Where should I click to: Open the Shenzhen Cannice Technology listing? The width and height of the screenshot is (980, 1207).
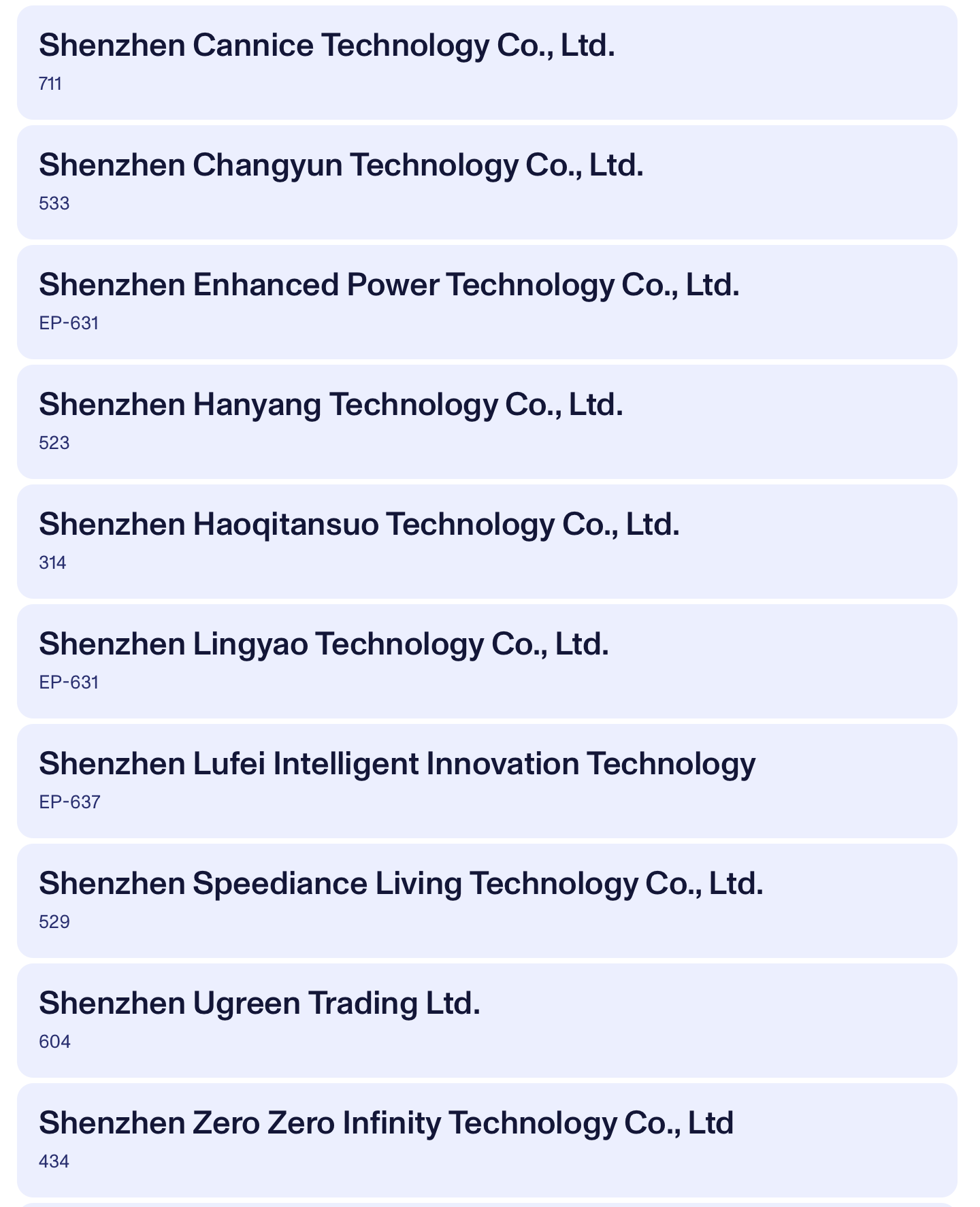[327, 45]
